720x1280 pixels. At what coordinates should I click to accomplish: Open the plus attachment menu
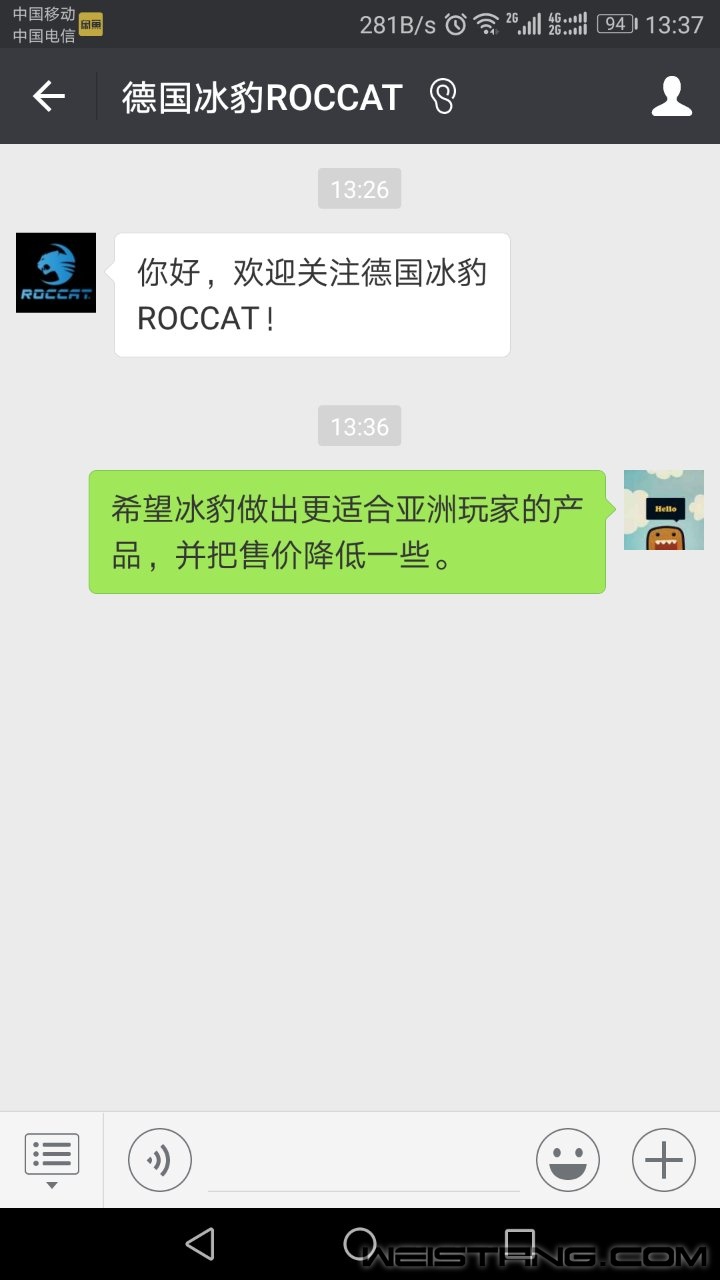(663, 1160)
